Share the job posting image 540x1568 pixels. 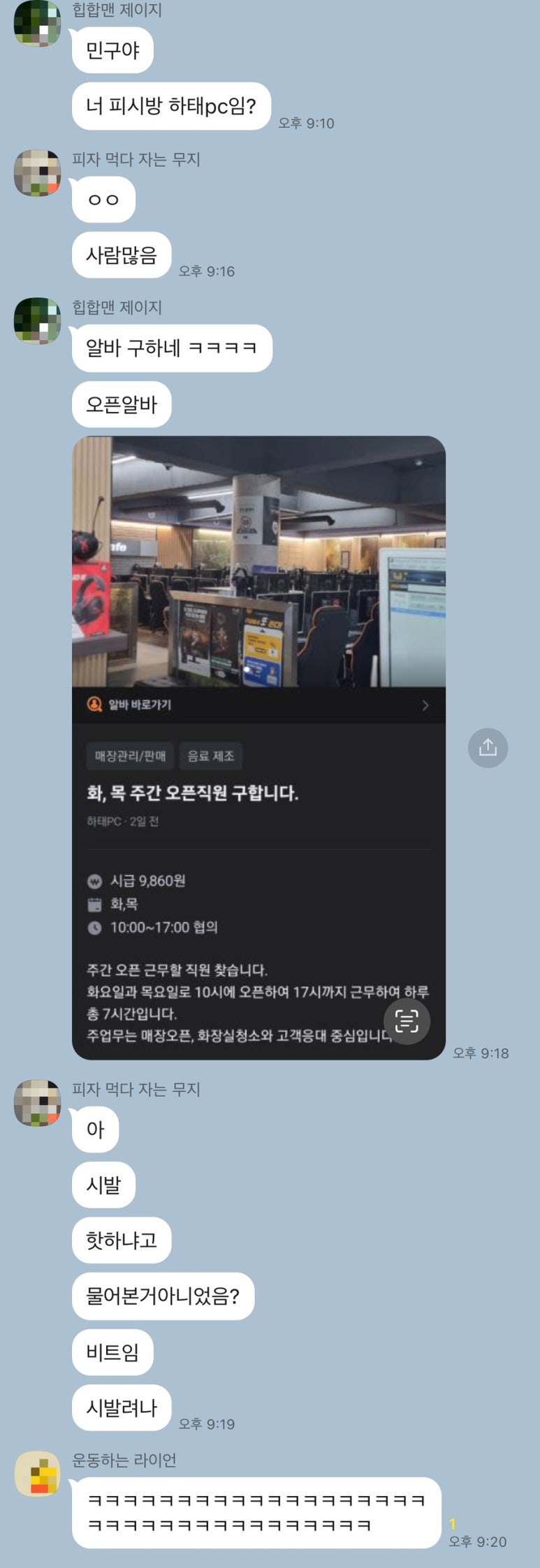[x=488, y=748]
